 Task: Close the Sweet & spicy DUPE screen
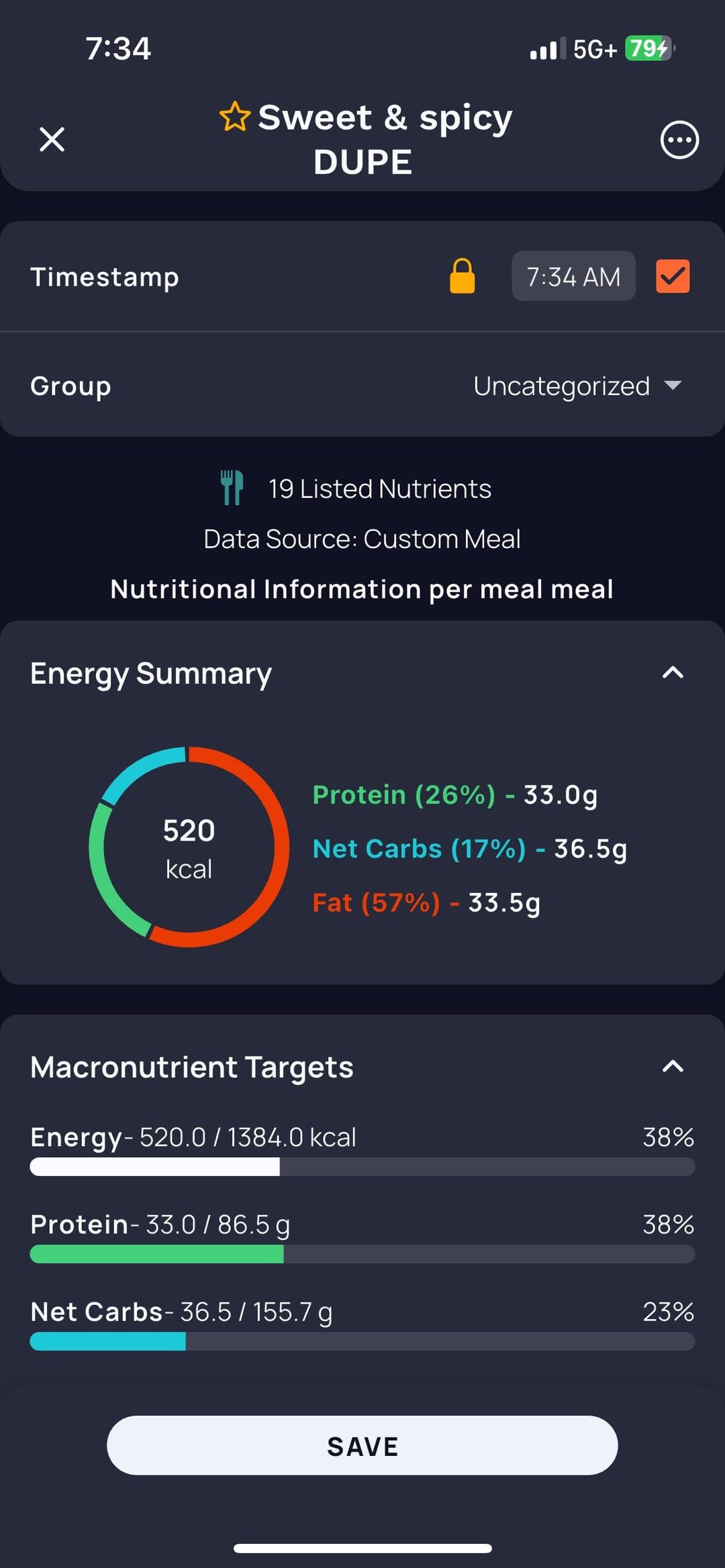click(x=52, y=140)
